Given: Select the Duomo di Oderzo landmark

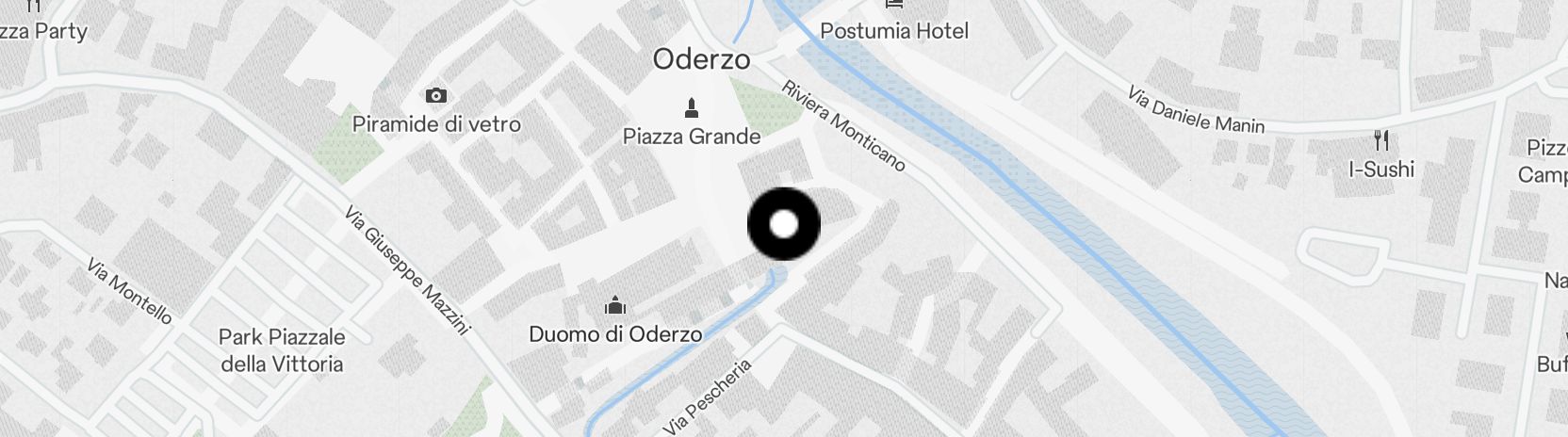Looking at the screenshot, I should coord(615,305).
